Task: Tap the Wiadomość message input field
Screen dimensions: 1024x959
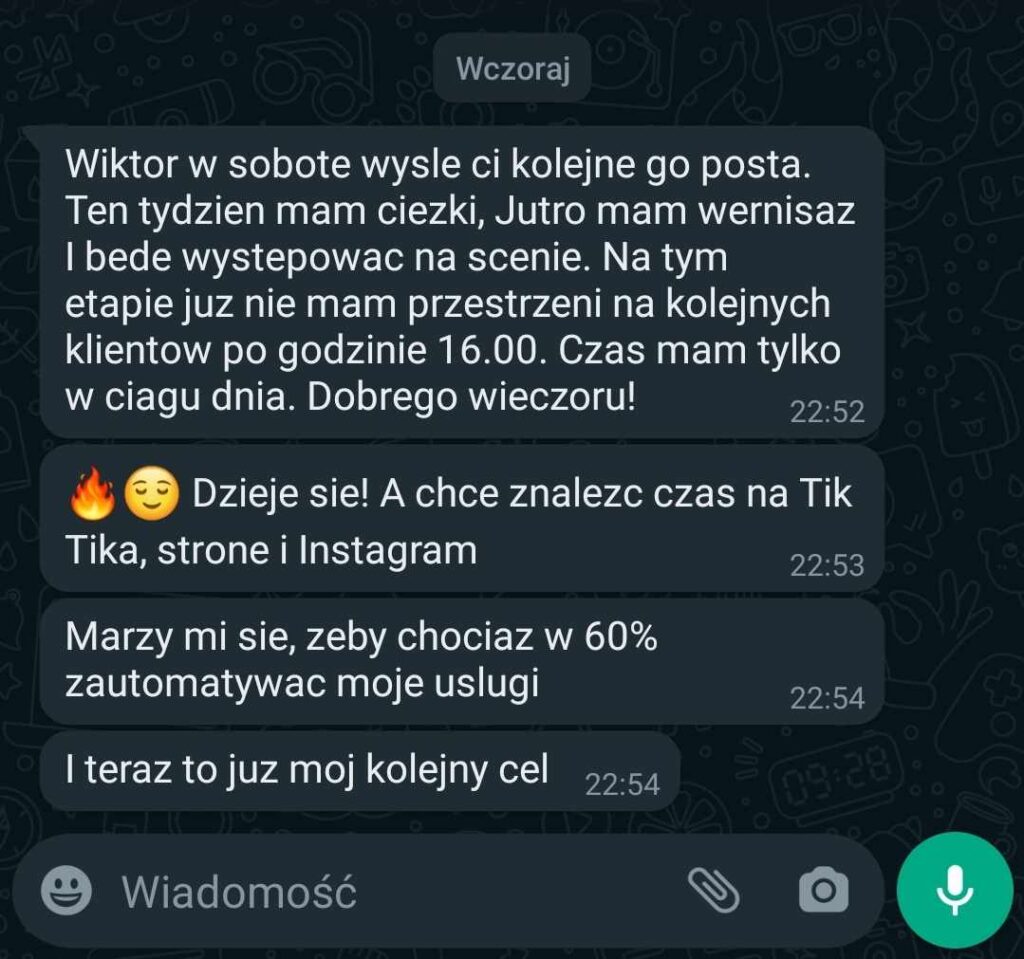Action: click(380, 890)
